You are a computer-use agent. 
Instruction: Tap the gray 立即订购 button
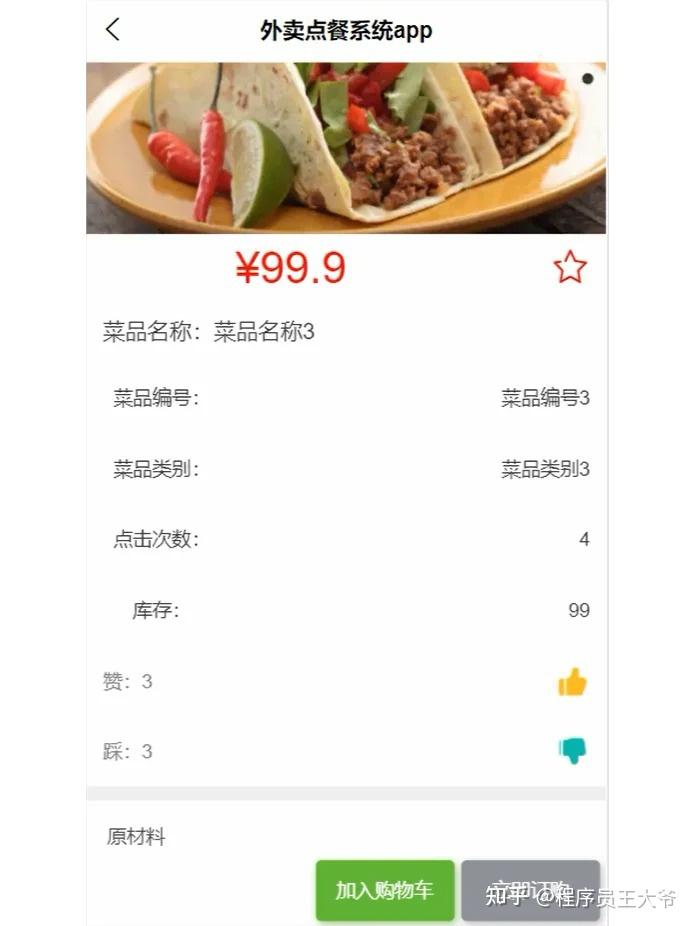pyautogui.click(x=530, y=890)
